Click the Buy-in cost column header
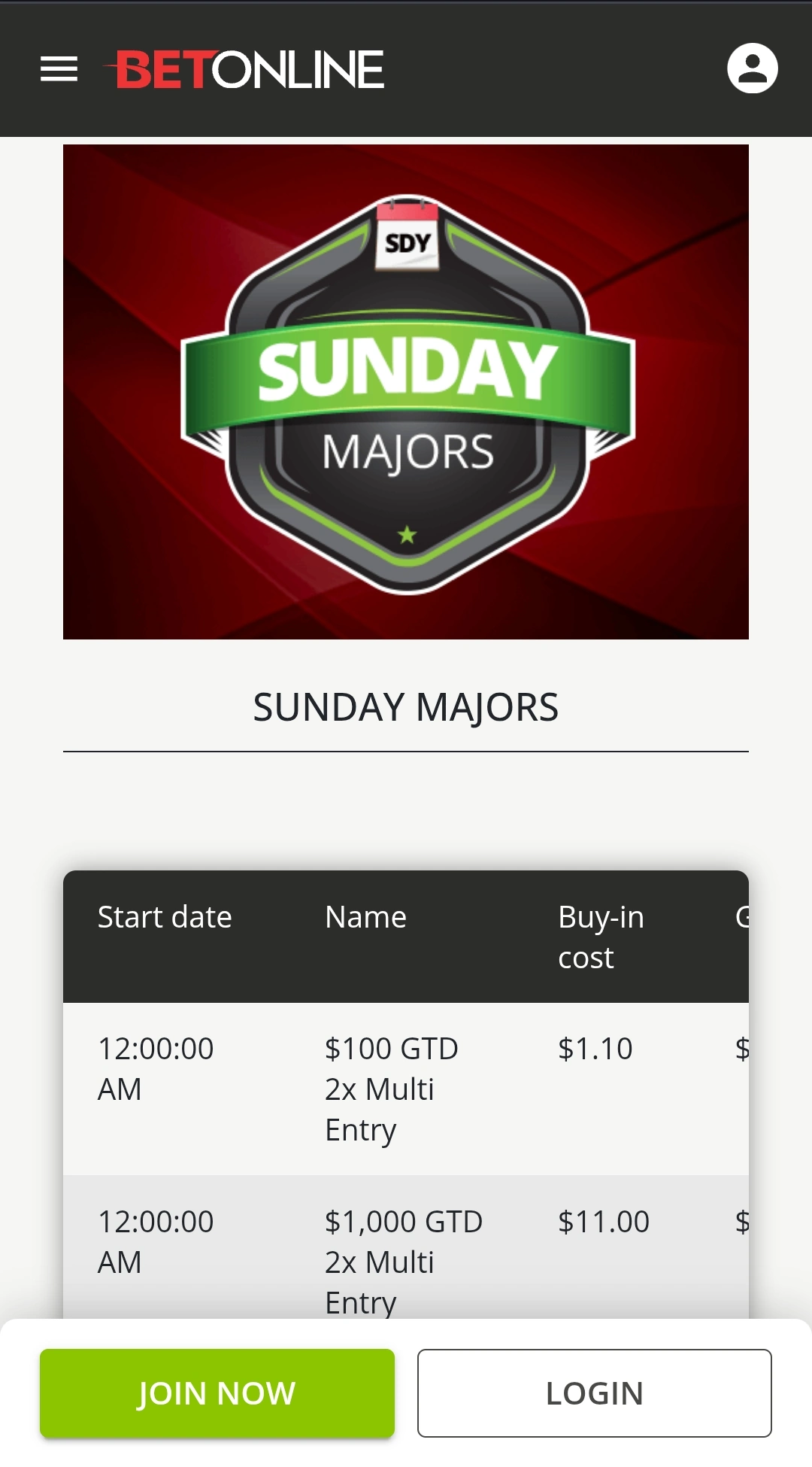Screen dimensions: 812x1467 click(601, 937)
